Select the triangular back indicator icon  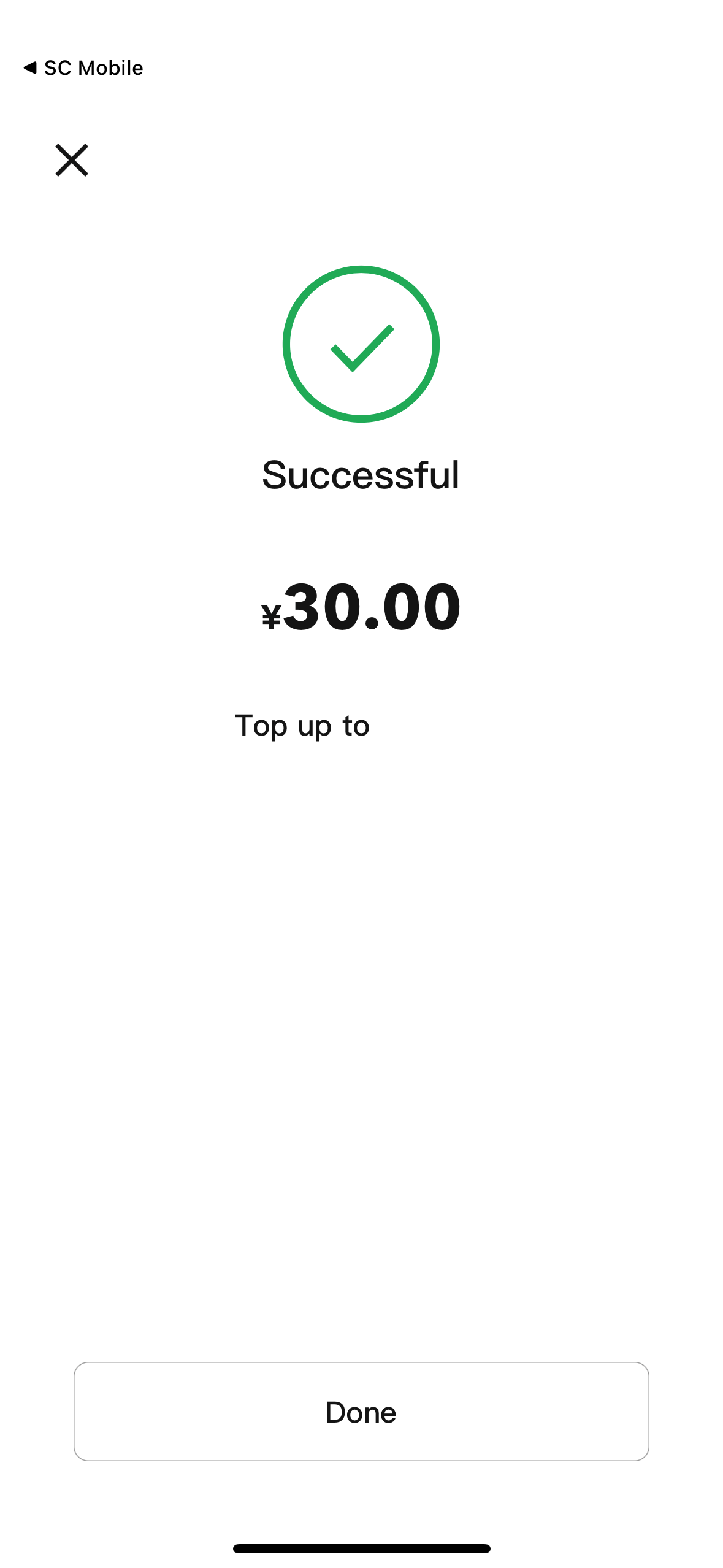[x=31, y=67]
